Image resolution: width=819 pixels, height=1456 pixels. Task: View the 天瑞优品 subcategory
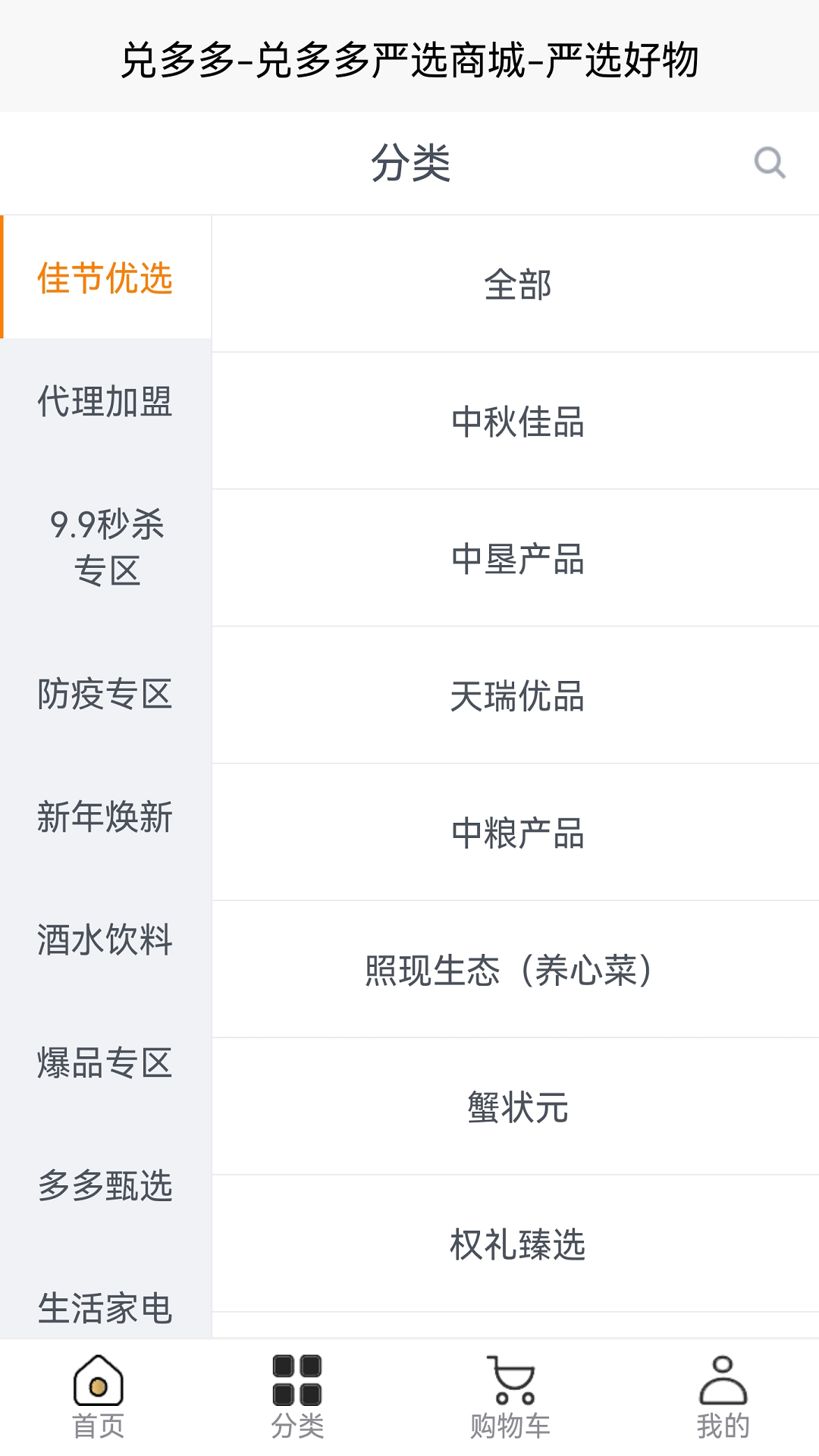click(516, 696)
